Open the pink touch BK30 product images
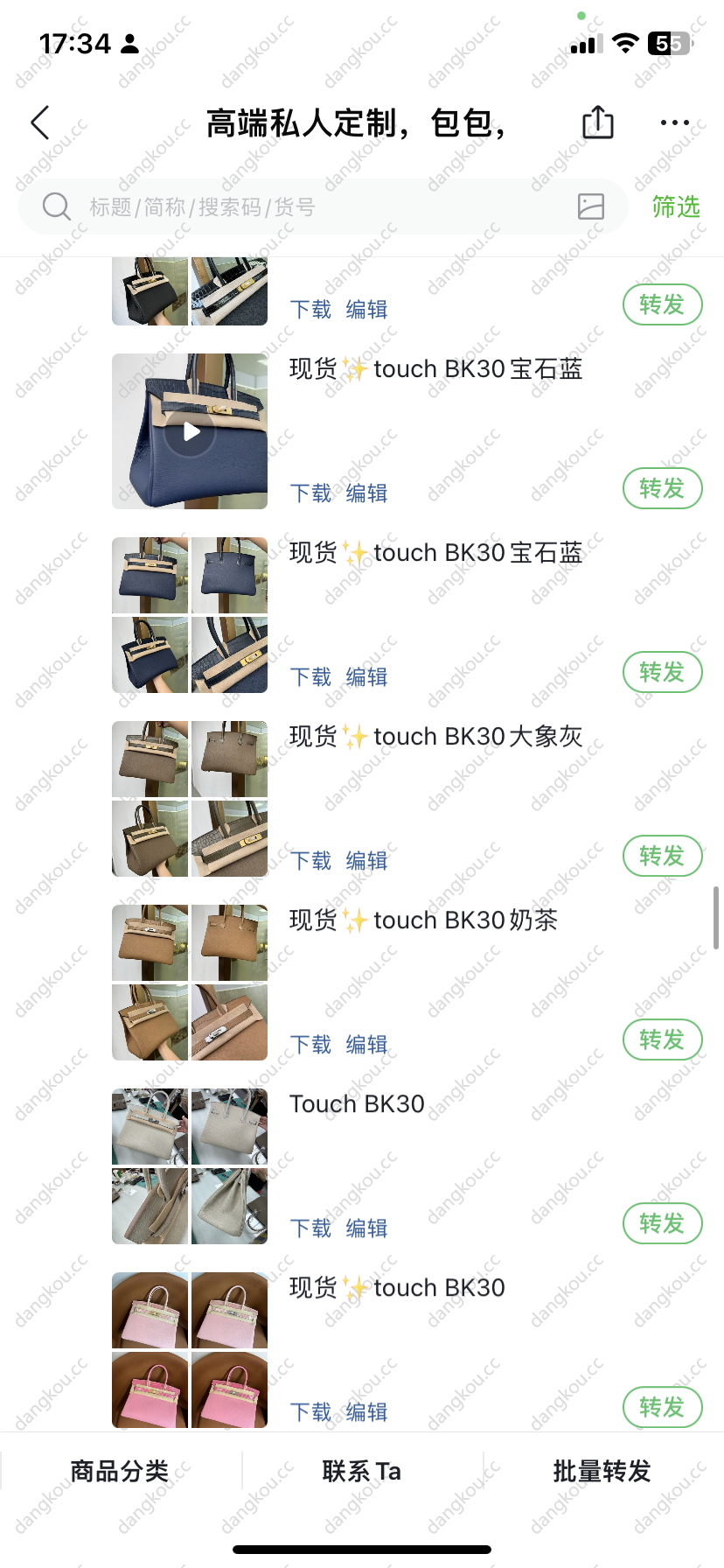The image size is (724, 1568). [x=190, y=1350]
